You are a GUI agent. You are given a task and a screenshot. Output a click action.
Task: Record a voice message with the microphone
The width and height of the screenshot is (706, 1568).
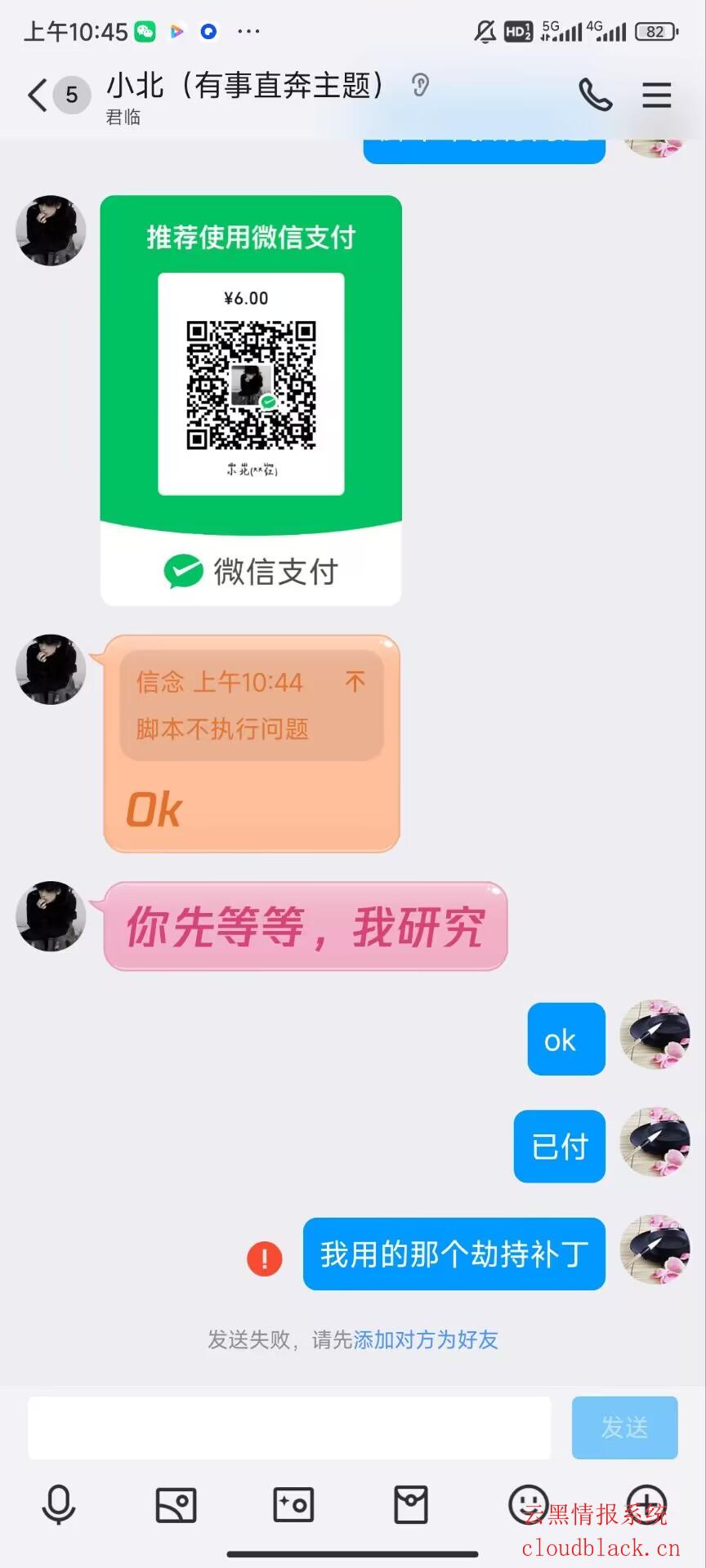click(59, 1504)
